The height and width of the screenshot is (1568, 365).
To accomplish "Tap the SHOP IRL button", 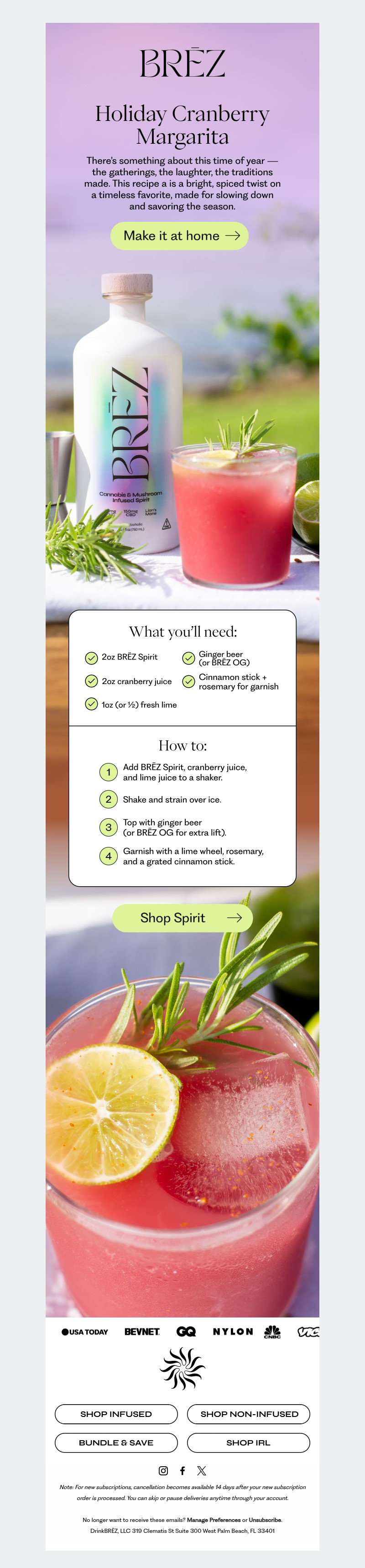I will [249, 1443].
